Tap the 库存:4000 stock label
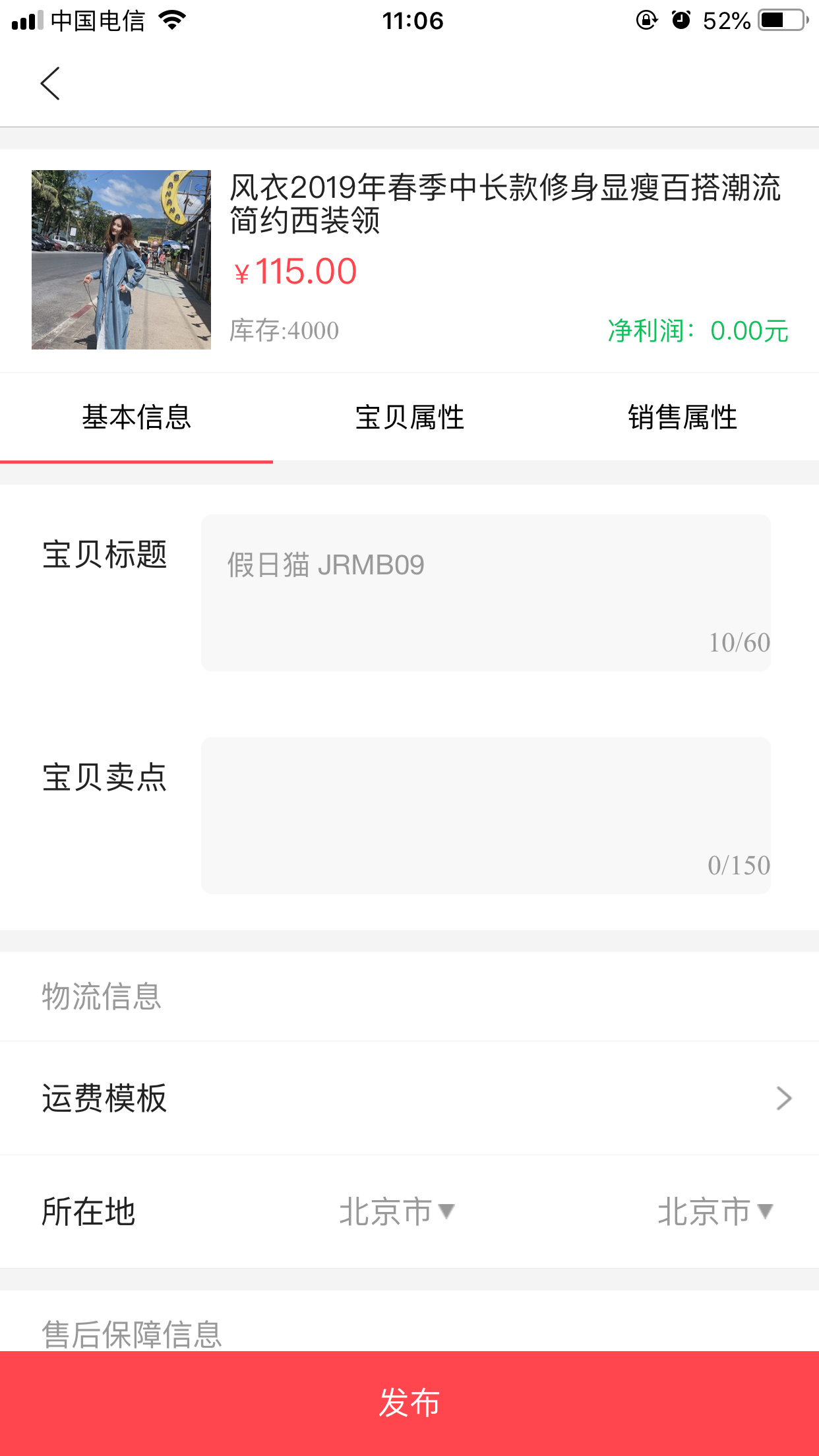 pos(284,332)
